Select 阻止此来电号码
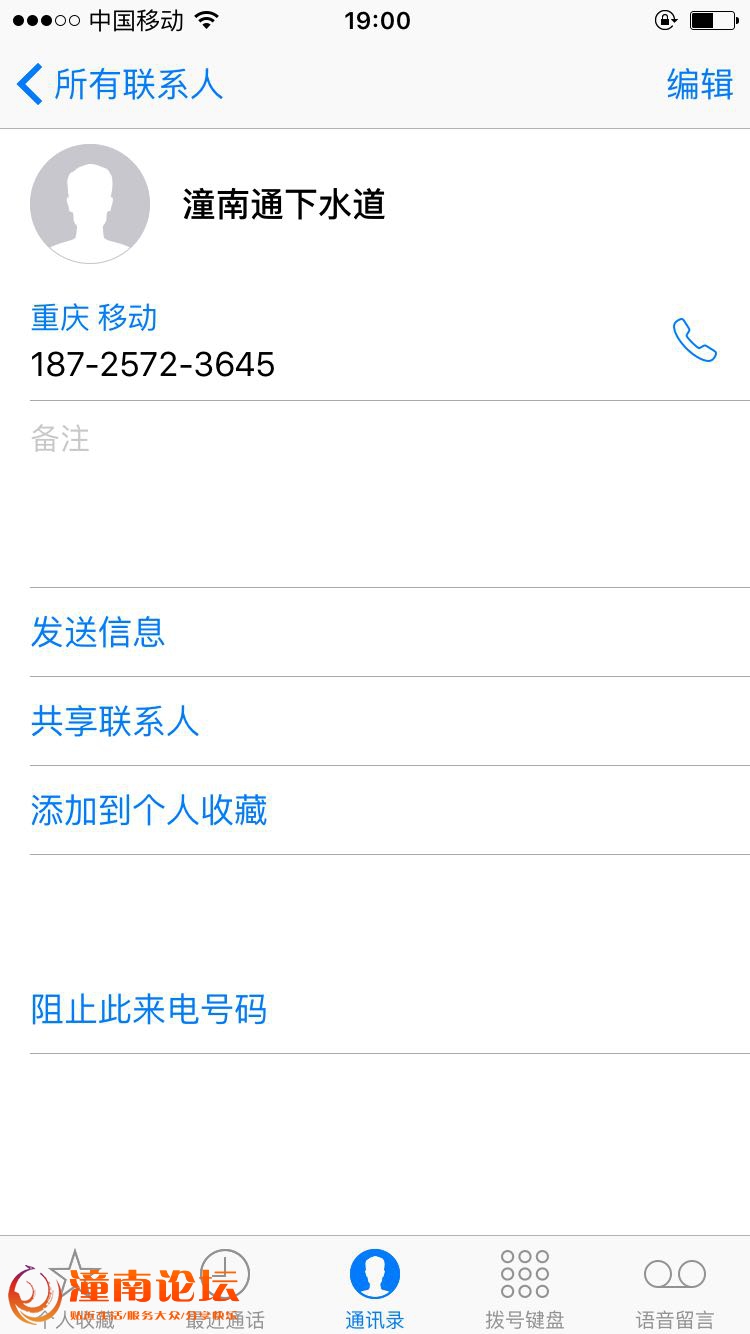This screenshot has width=750, height=1334. pyautogui.click(x=390, y=1009)
